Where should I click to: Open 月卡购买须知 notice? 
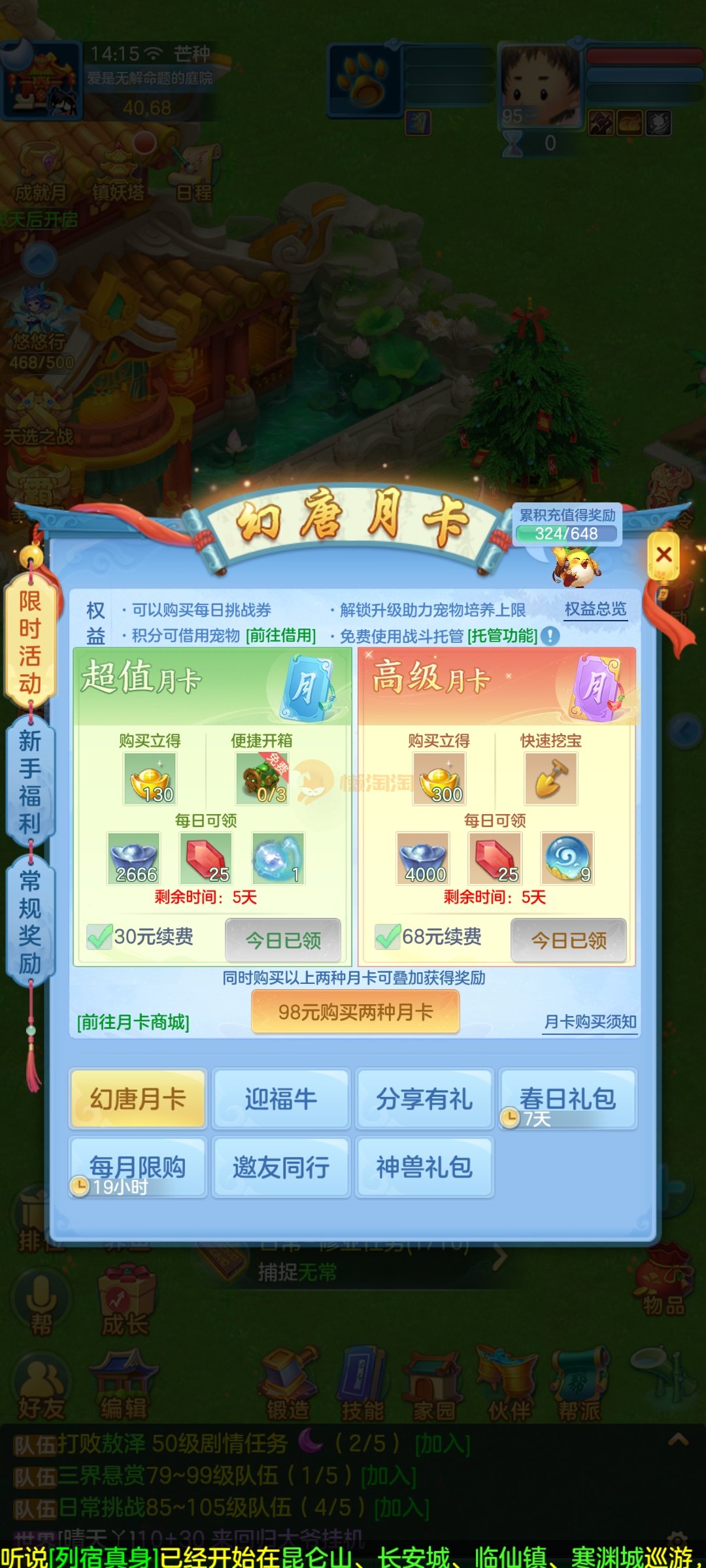(590, 1021)
